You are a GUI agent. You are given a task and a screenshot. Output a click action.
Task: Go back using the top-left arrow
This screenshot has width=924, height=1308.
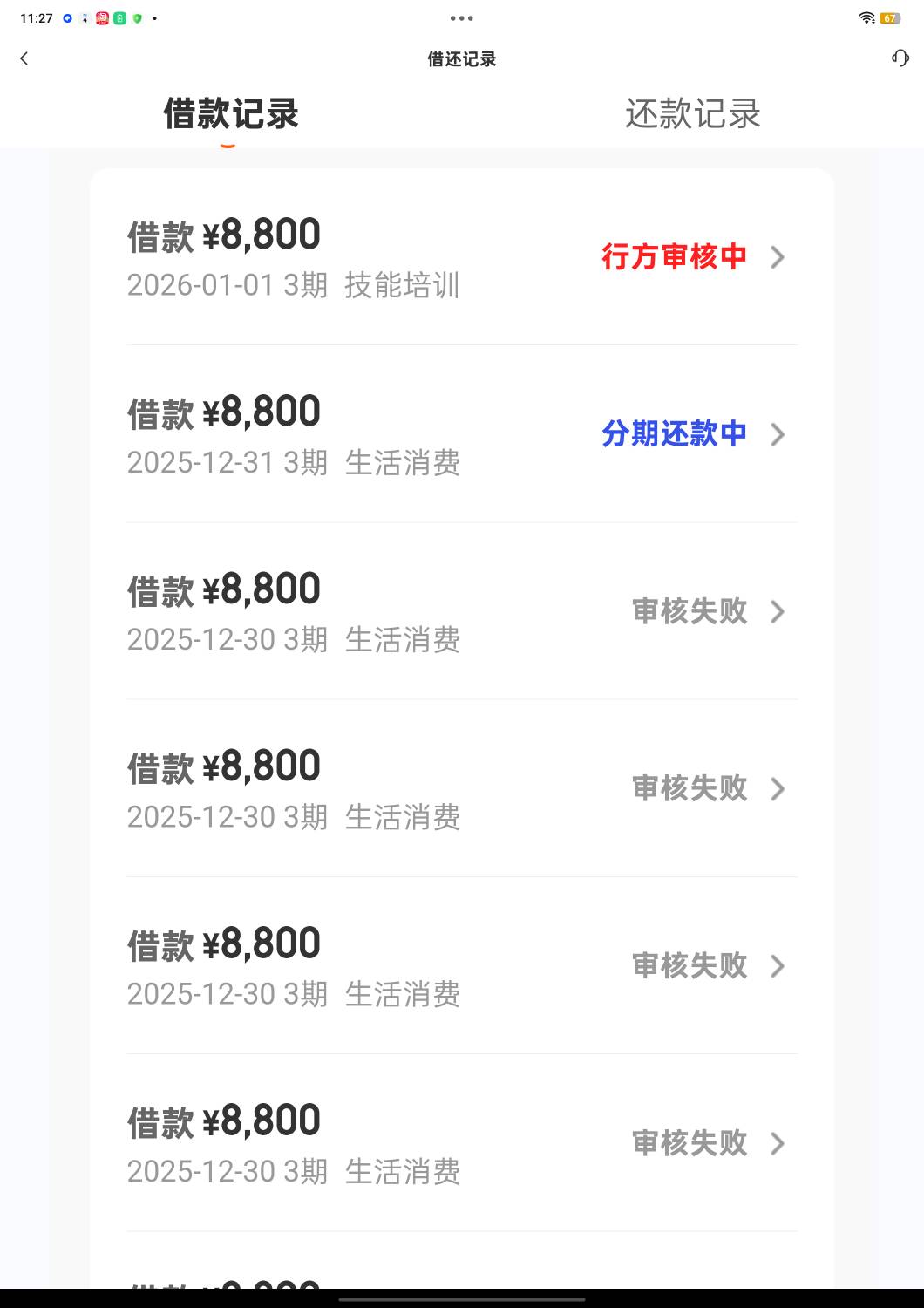point(24,58)
